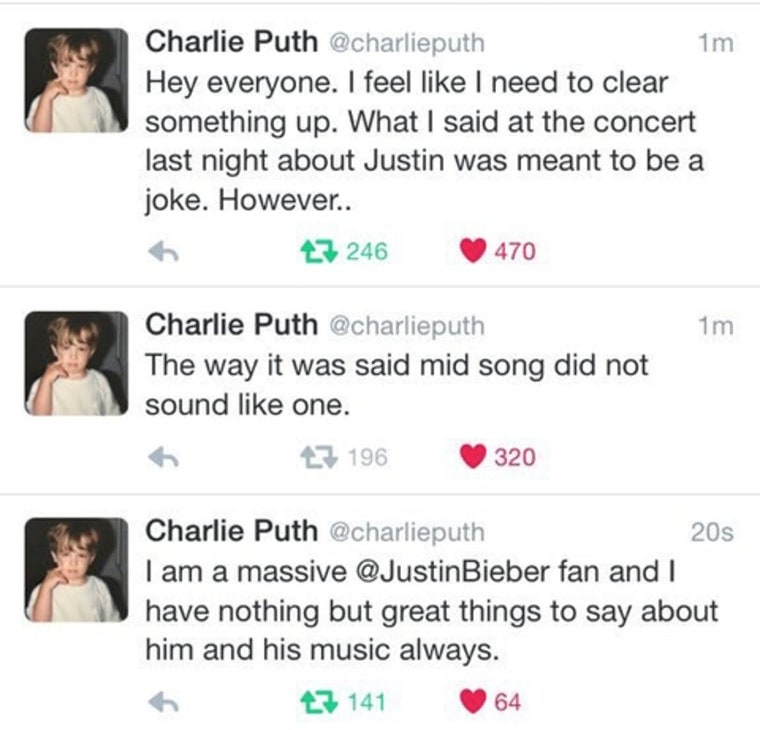Open avatar beside the 'I am a massive' tweet

[77, 570]
